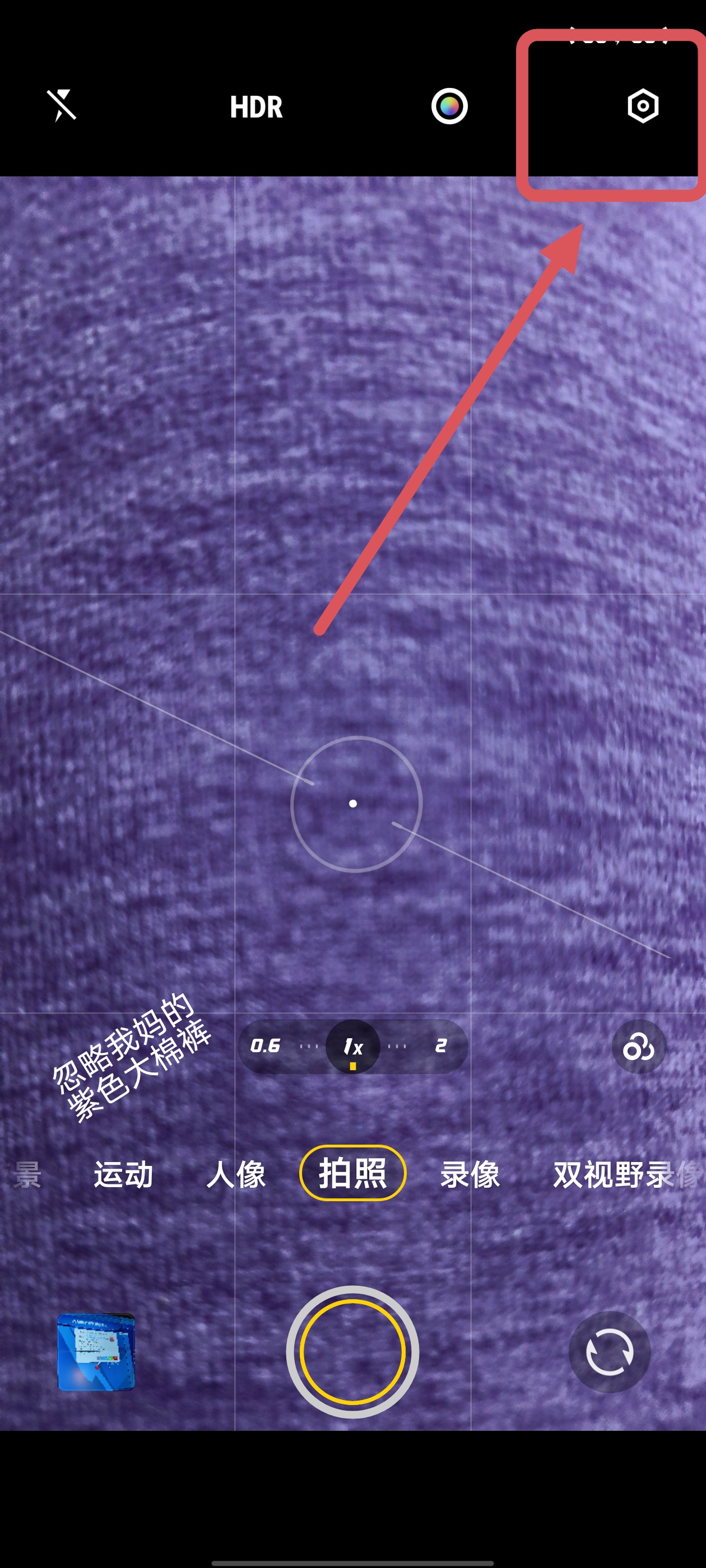706x1568 pixels.
Task: Switch to 运动 mode
Action: pyautogui.click(x=123, y=1174)
